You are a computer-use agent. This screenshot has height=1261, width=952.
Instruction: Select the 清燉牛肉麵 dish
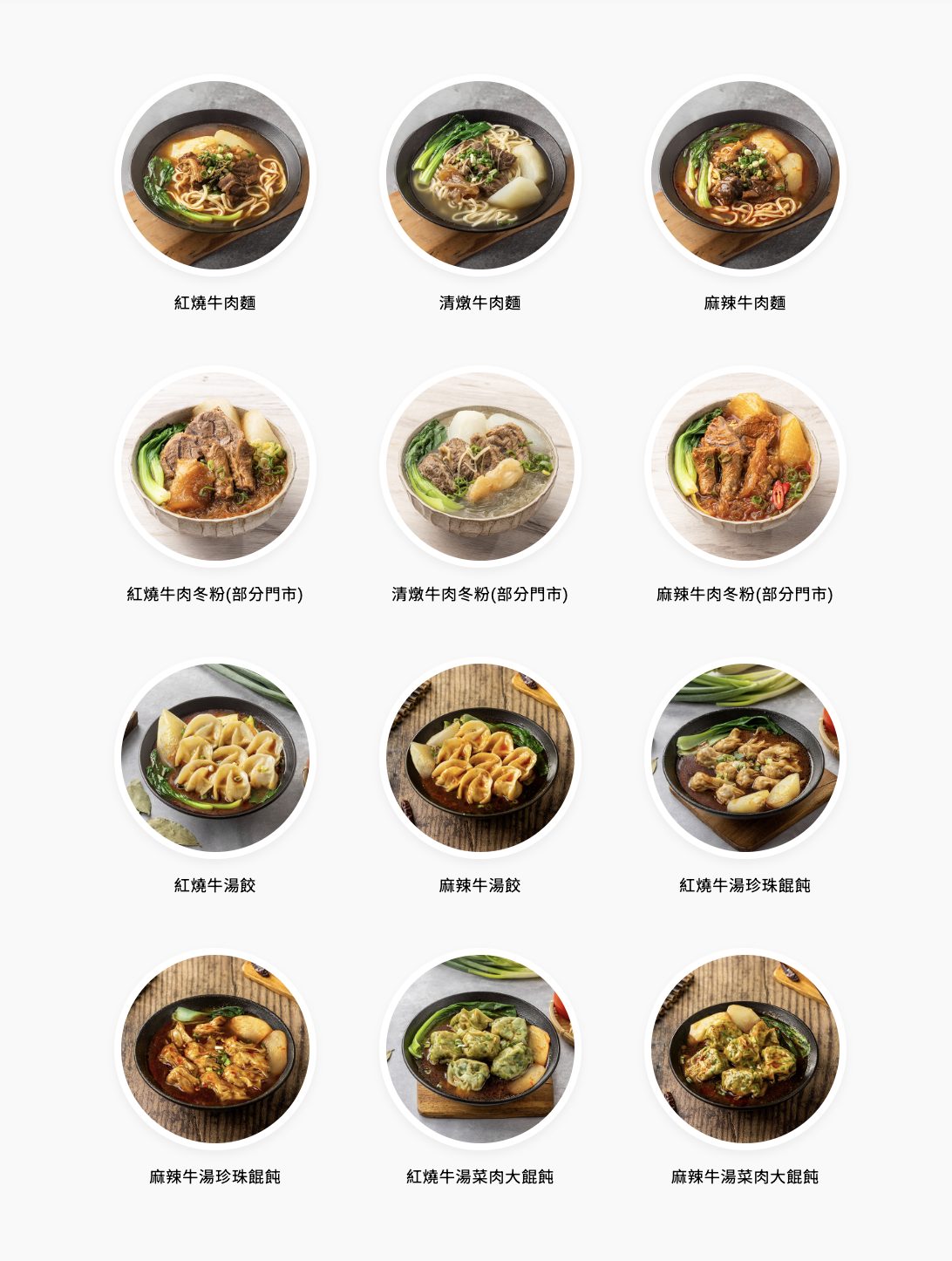(479, 175)
